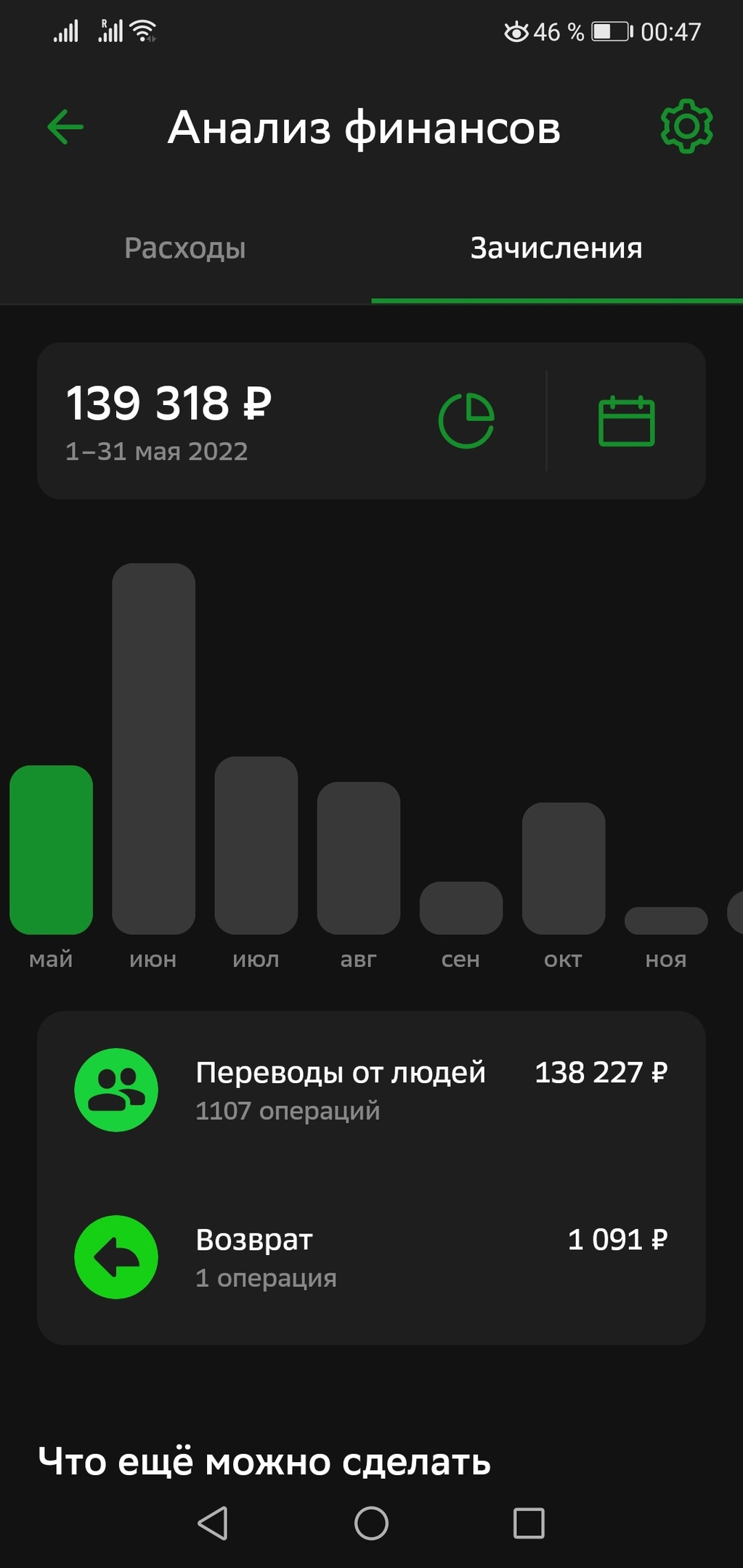Viewport: 743px width, 1568px height.
Task: Select the ноя bar in chart
Action: pos(665,920)
